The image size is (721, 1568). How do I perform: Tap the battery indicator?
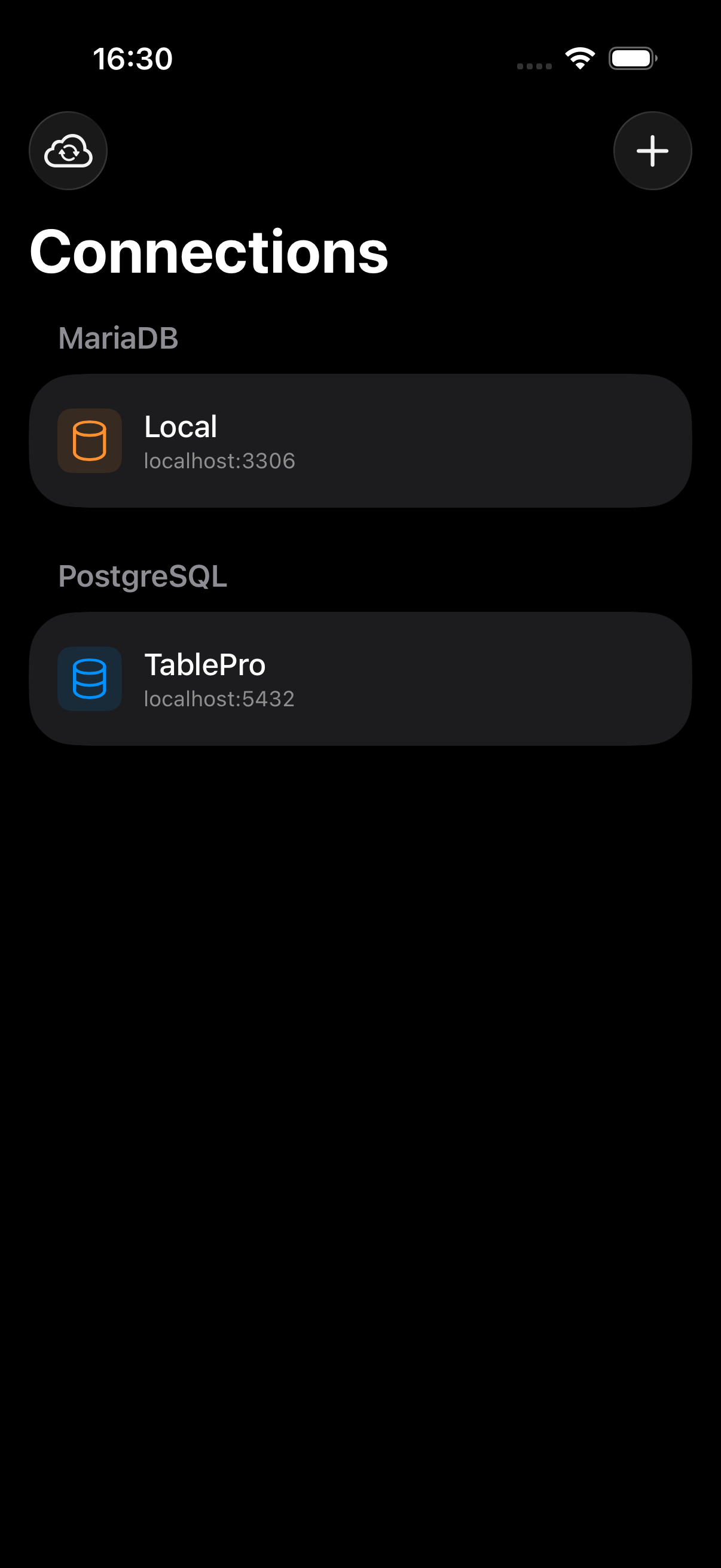[633, 58]
